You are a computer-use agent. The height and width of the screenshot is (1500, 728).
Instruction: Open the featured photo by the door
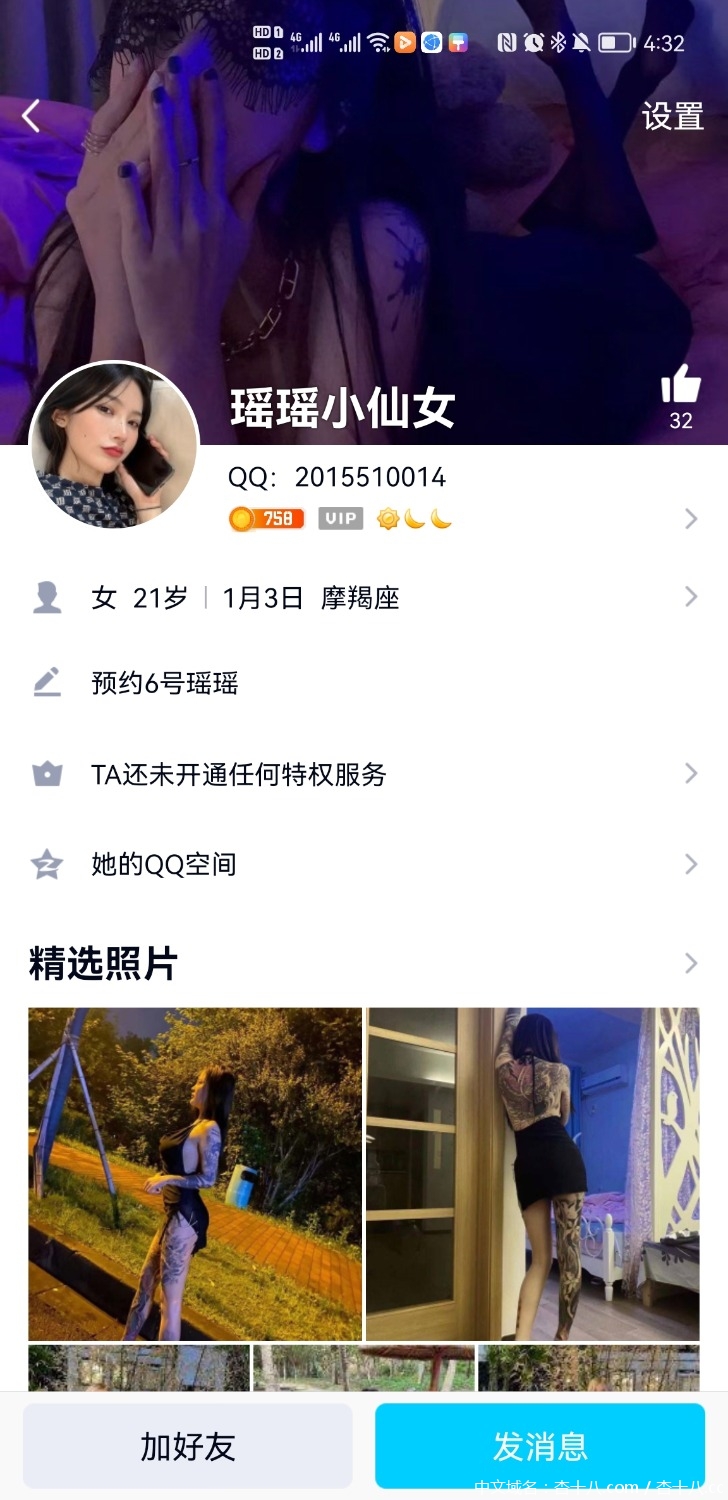533,1174
